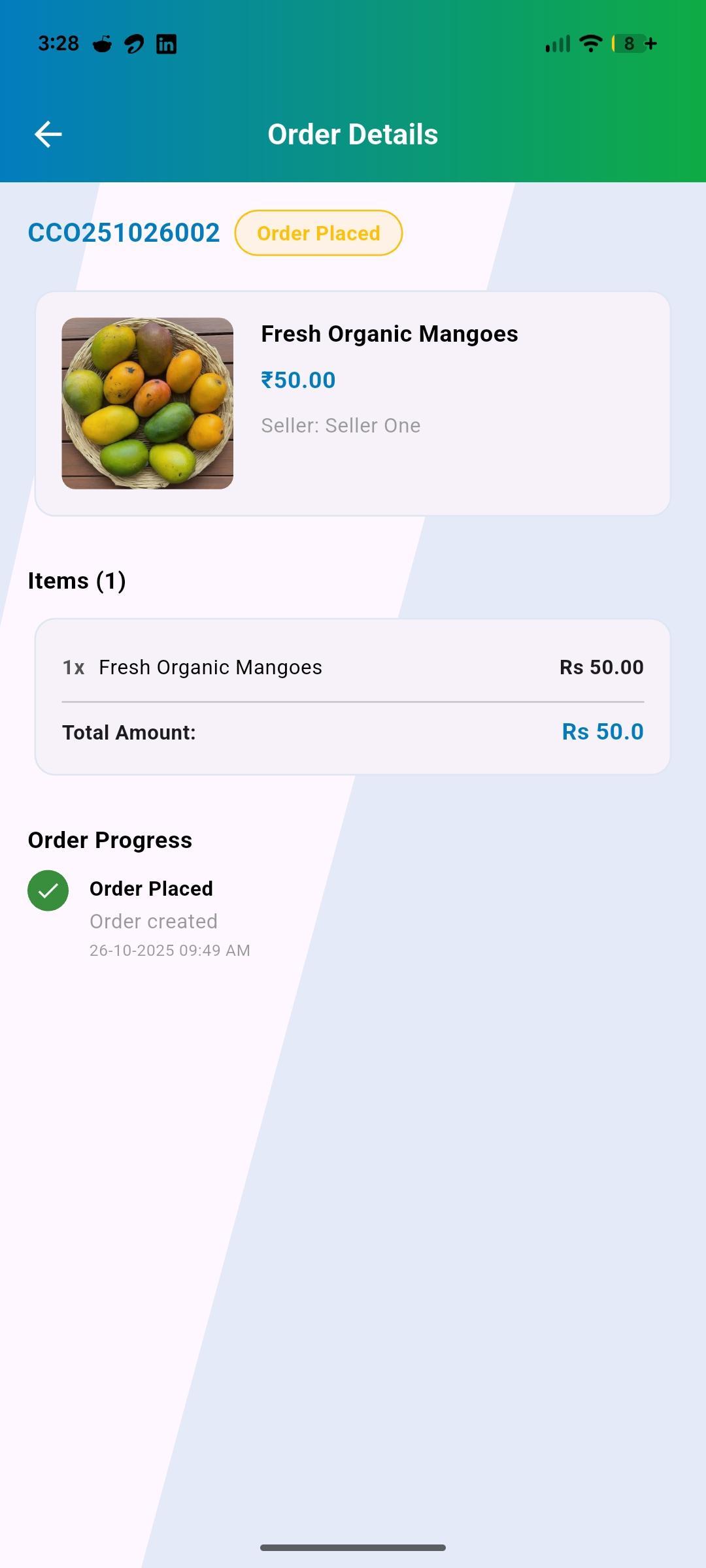The width and height of the screenshot is (706, 1568).
Task: Expand the Order Progress section
Action: 110,840
